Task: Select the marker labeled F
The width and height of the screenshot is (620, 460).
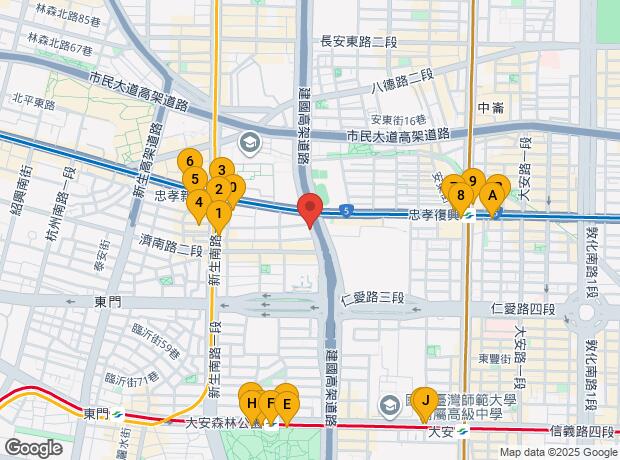Action: point(270,404)
